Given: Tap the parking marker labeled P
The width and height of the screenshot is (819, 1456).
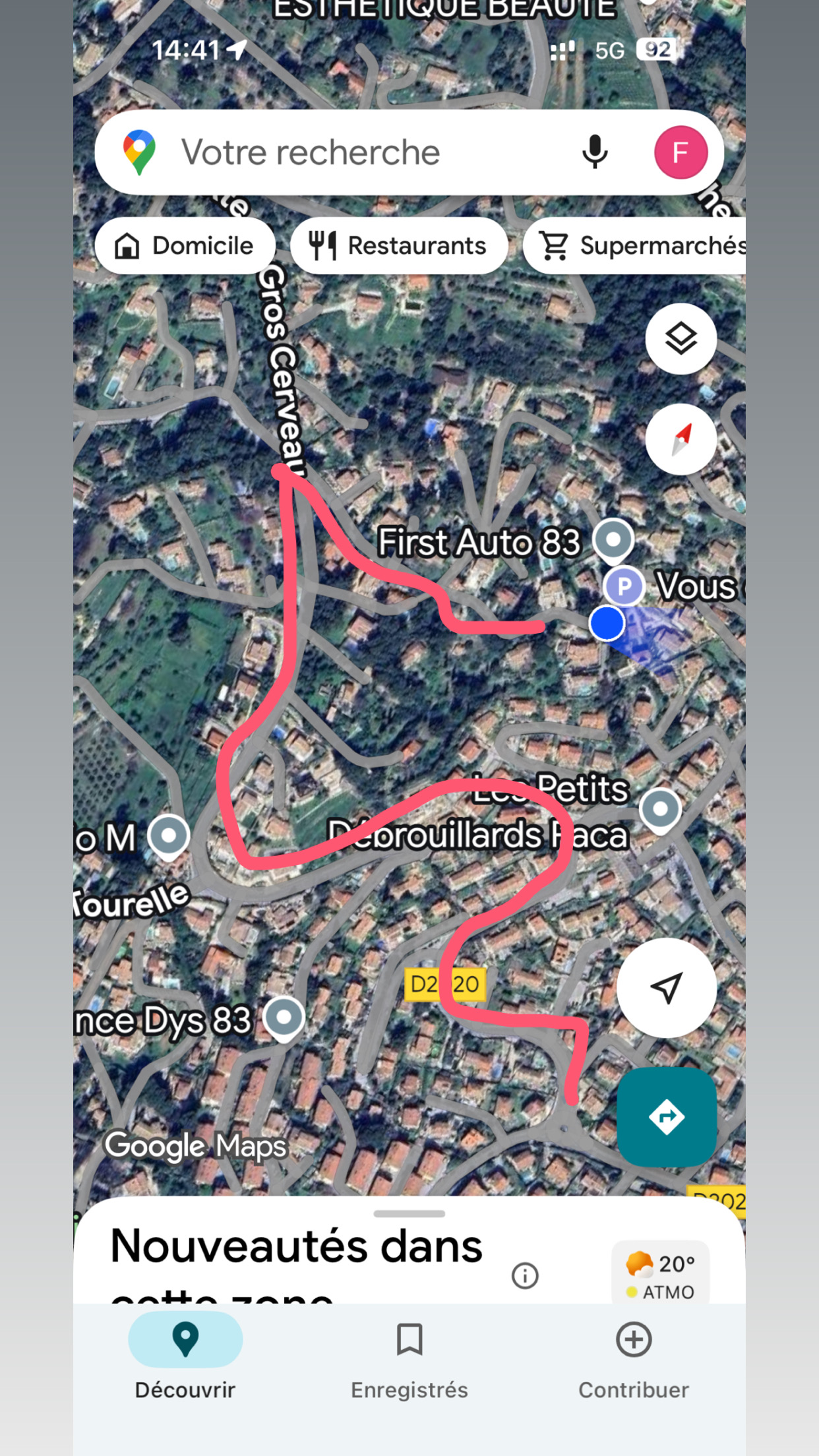Looking at the screenshot, I should click(624, 586).
